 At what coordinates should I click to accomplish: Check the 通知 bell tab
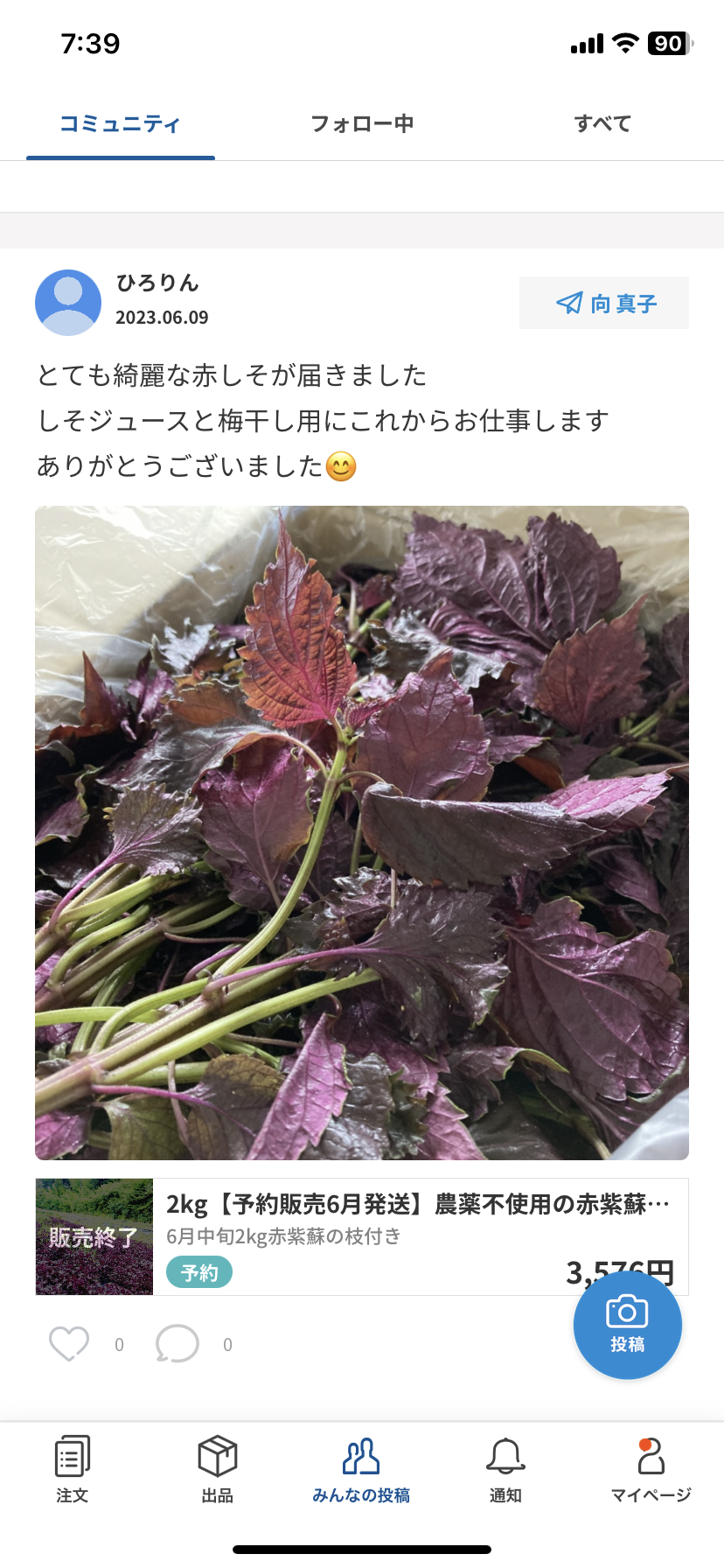[505, 1470]
